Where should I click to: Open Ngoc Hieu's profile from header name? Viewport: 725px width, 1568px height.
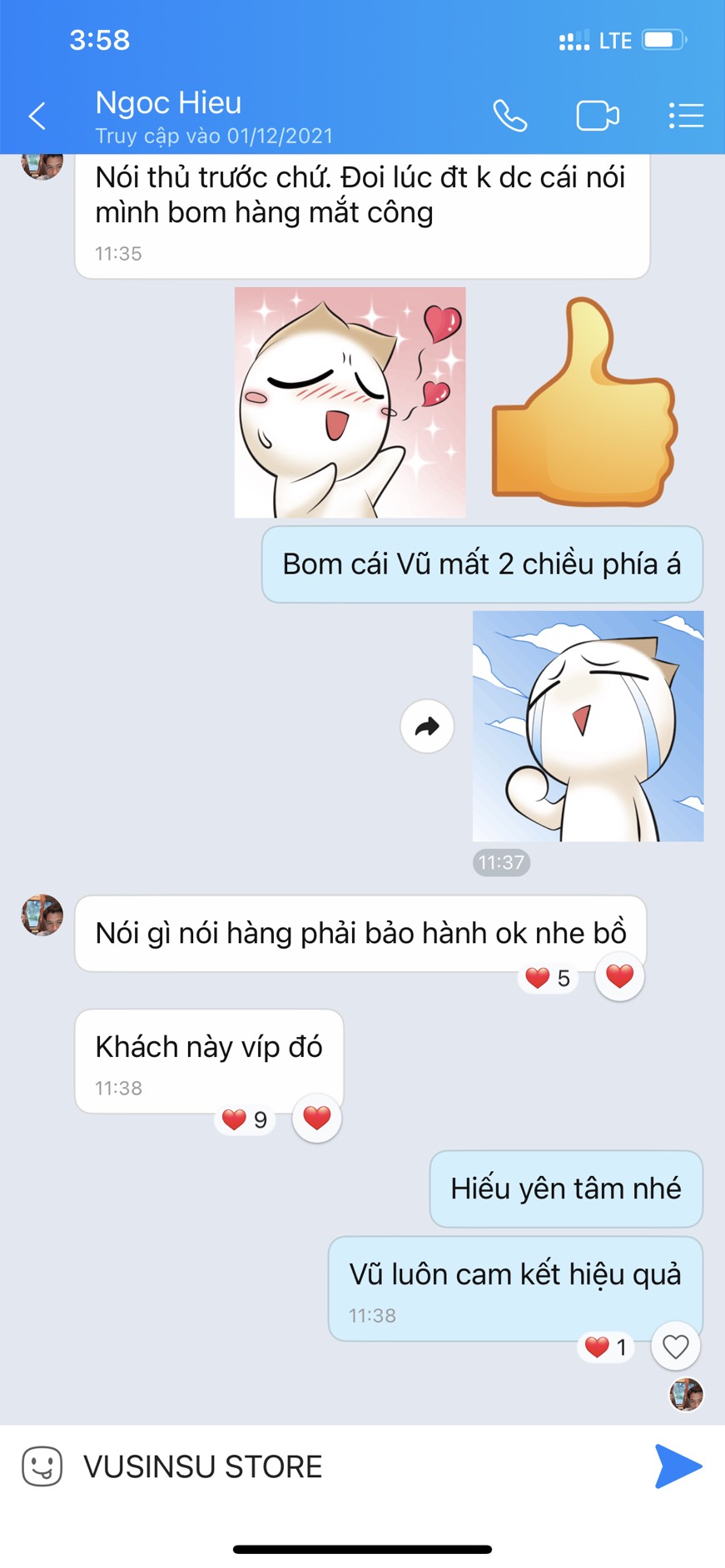[x=169, y=103]
